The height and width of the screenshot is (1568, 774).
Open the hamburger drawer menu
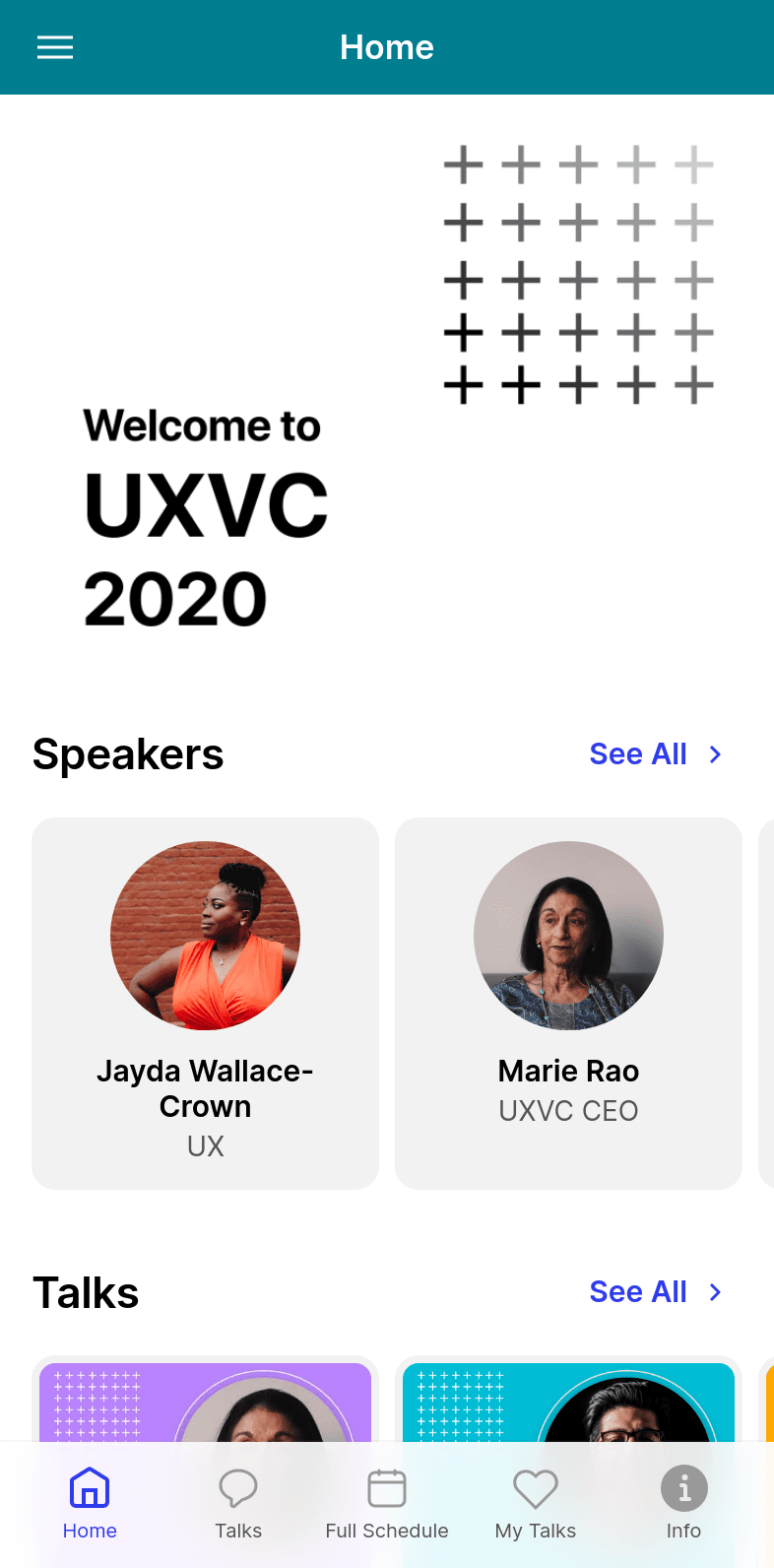click(55, 47)
